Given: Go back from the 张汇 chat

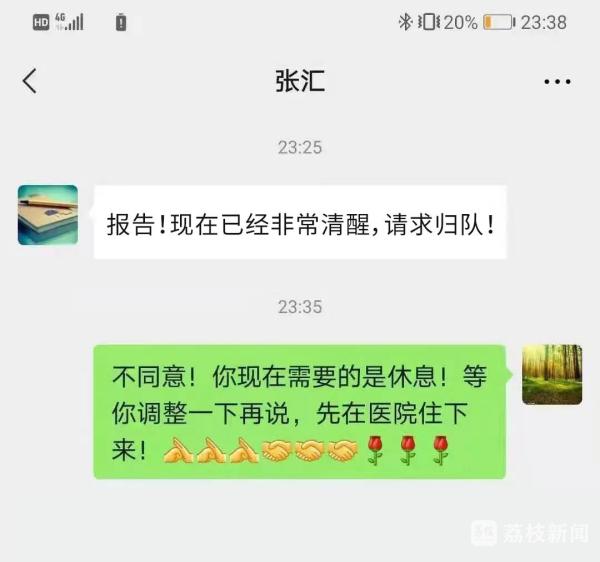Looking at the screenshot, I should pyautogui.click(x=30, y=81).
